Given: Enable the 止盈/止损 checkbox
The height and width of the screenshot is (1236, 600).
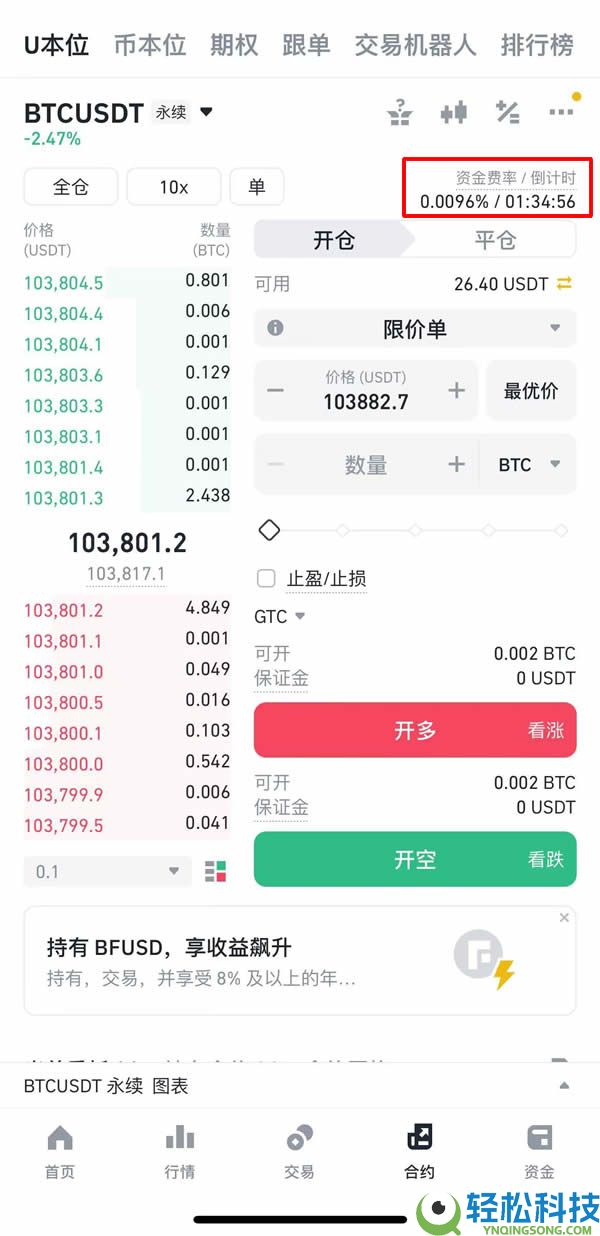Looking at the screenshot, I should (266, 578).
